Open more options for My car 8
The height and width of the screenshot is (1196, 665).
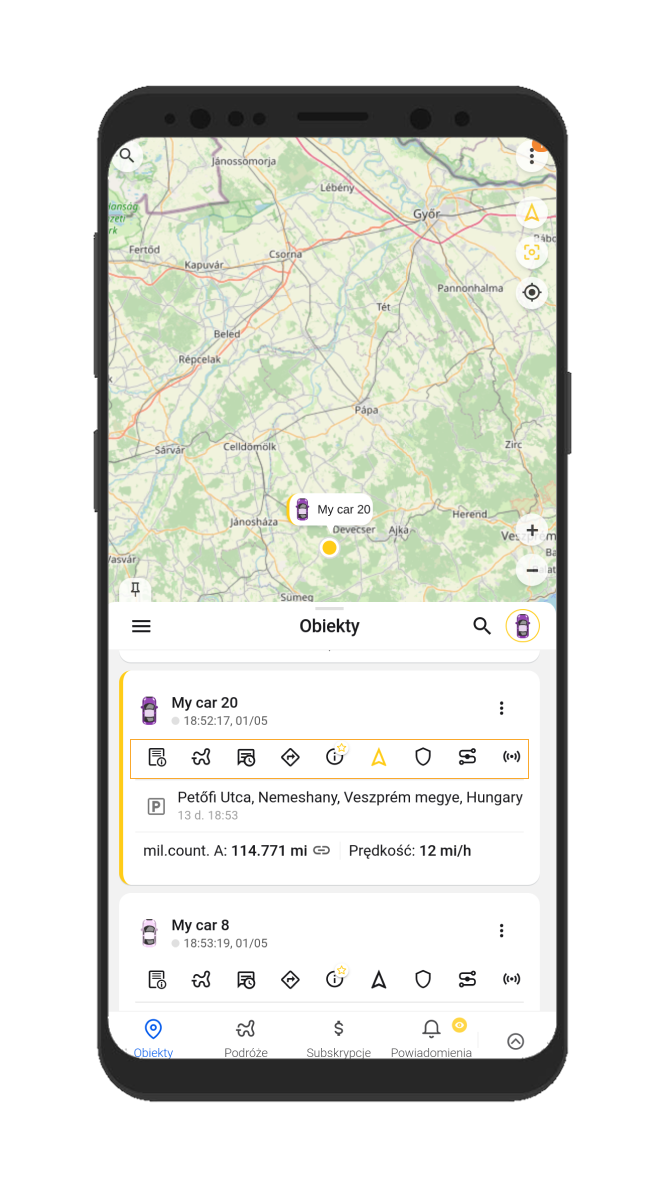point(501,930)
